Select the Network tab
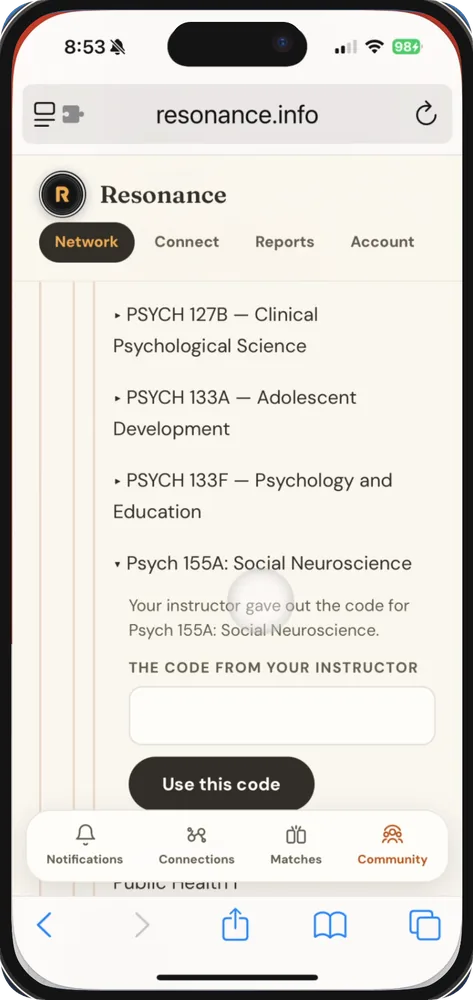Image resolution: width=473 pixels, height=1000 pixels. (x=87, y=242)
